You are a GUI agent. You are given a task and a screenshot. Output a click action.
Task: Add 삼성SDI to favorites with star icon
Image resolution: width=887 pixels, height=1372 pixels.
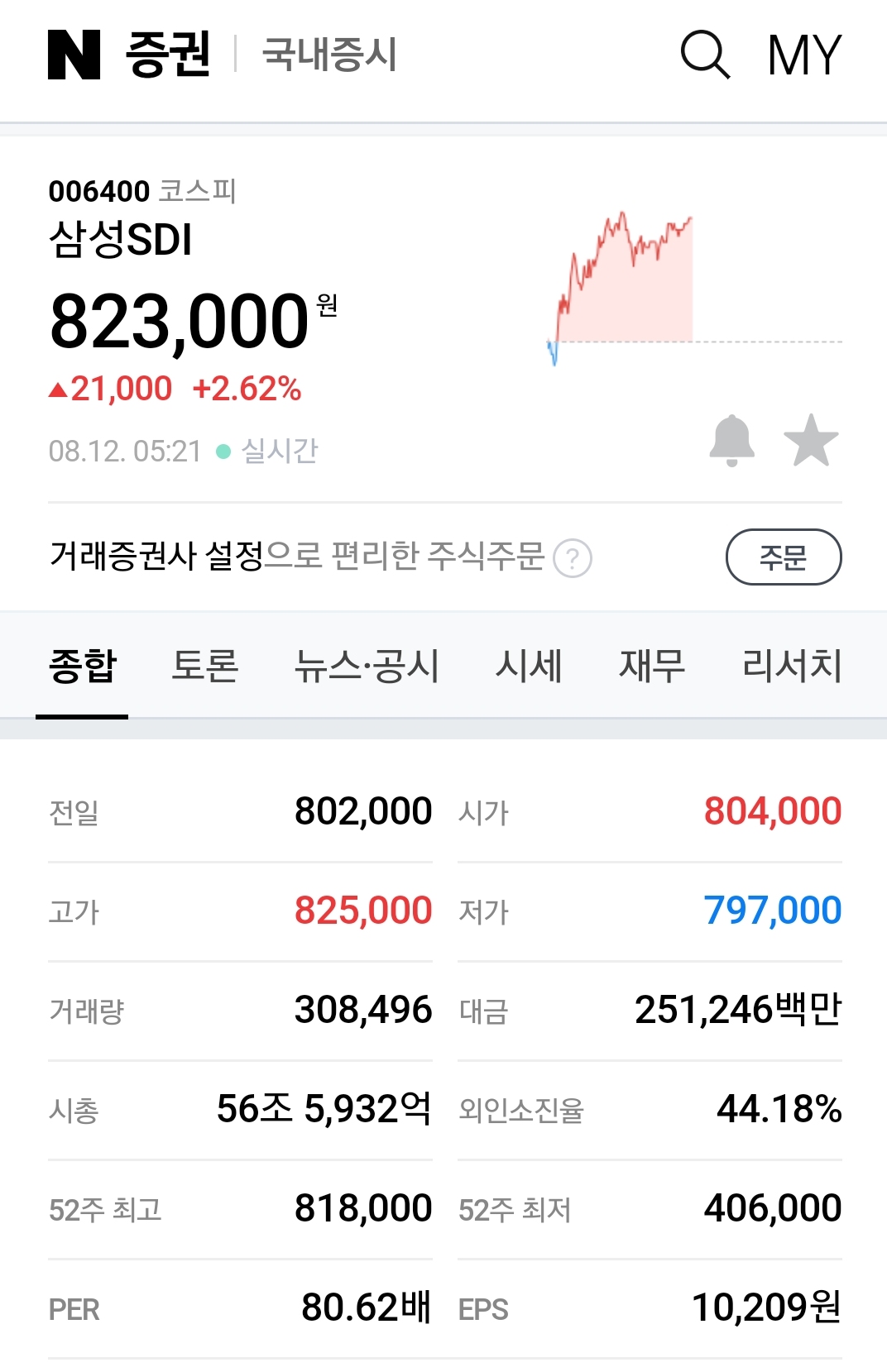pyautogui.click(x=812, y=441)
